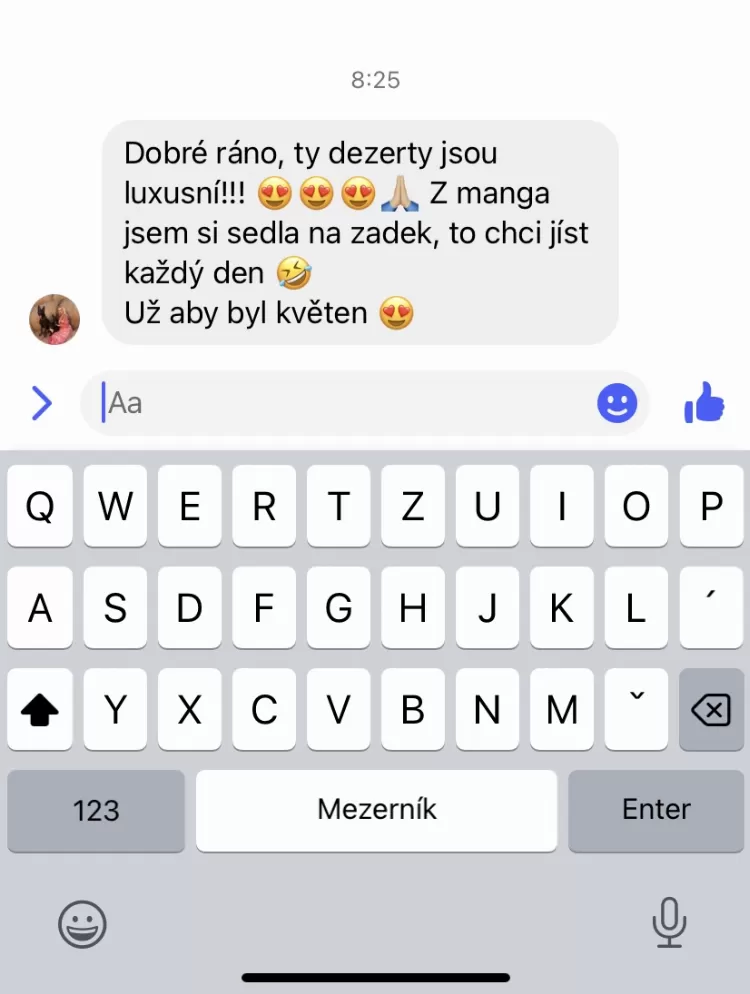The height and width of the screenshot is (994, 750).
Task: Tap the Mezerník space bar
Action: pyautogui.click(x=376, y=810)
